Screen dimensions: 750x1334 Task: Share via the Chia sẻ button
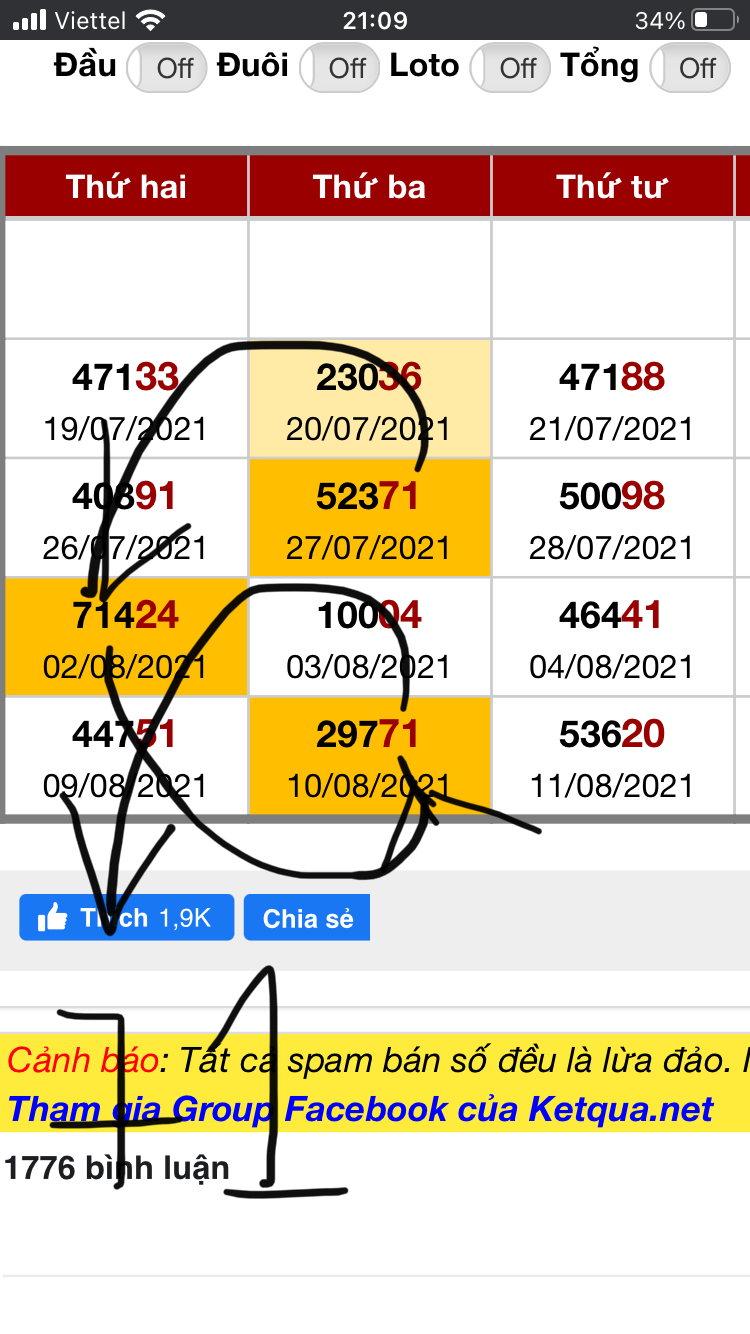tap(307, 918)
